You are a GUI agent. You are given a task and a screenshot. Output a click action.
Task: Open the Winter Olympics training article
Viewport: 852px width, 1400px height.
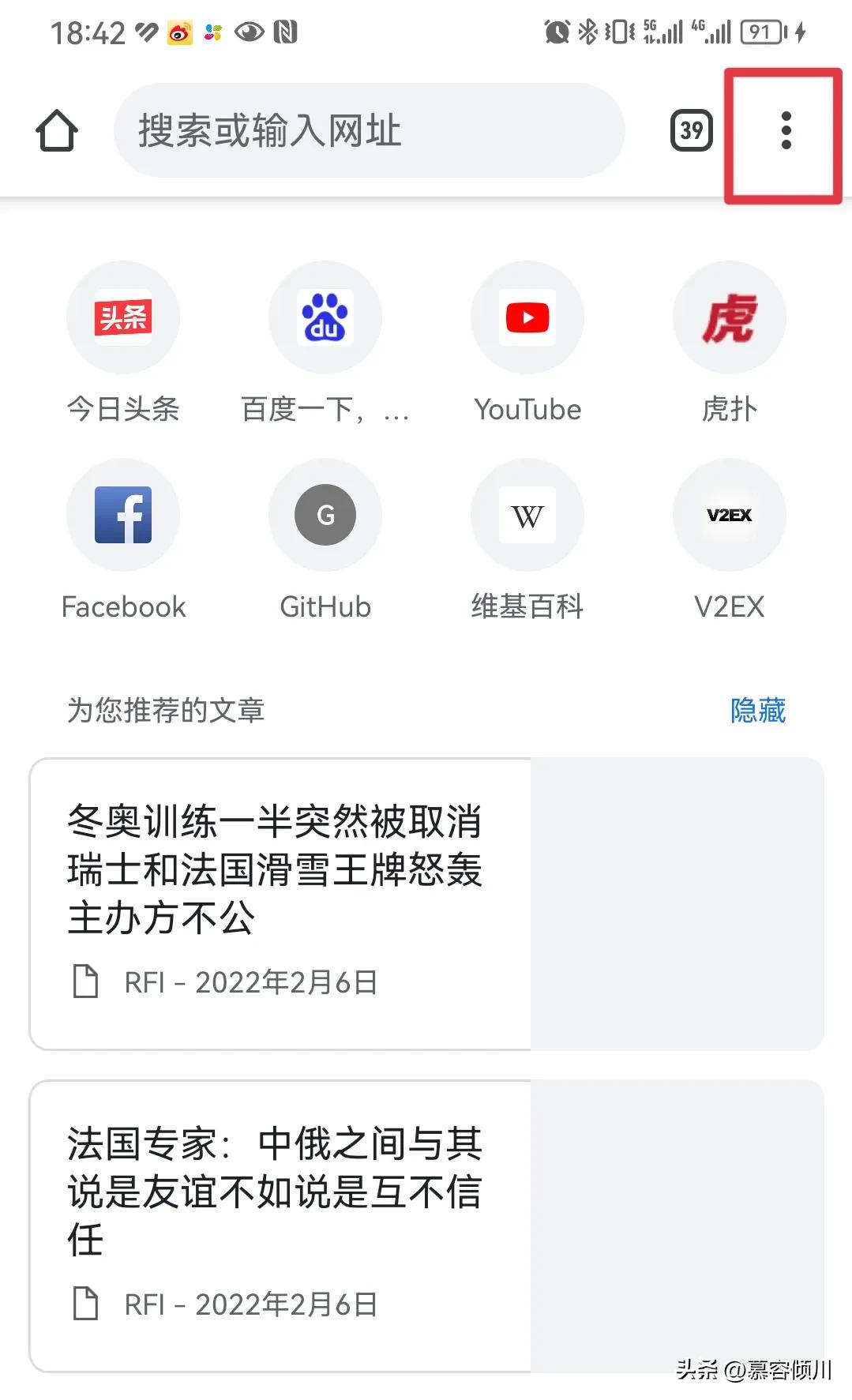click(276, 869)
